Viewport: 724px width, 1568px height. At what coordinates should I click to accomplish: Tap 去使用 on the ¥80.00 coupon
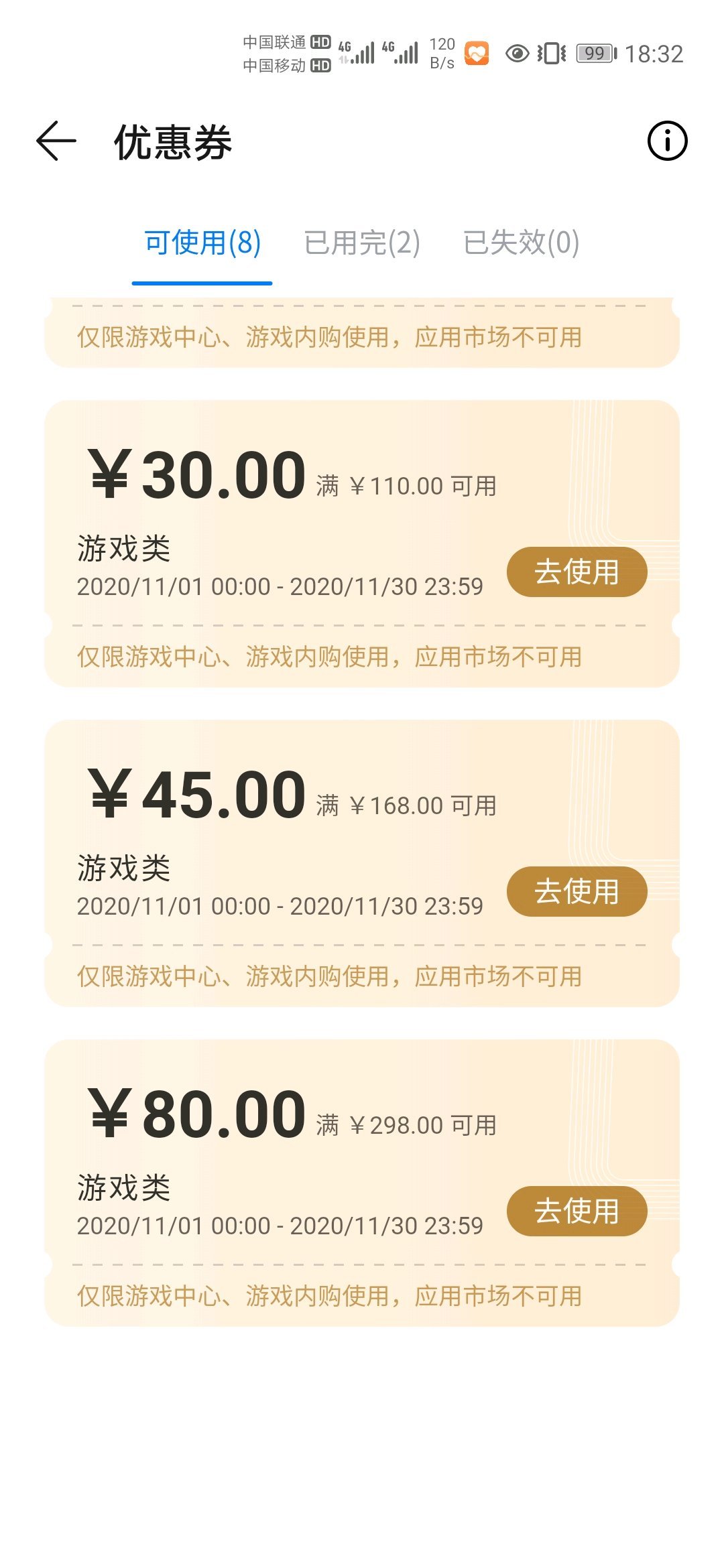coord(577,1211)
